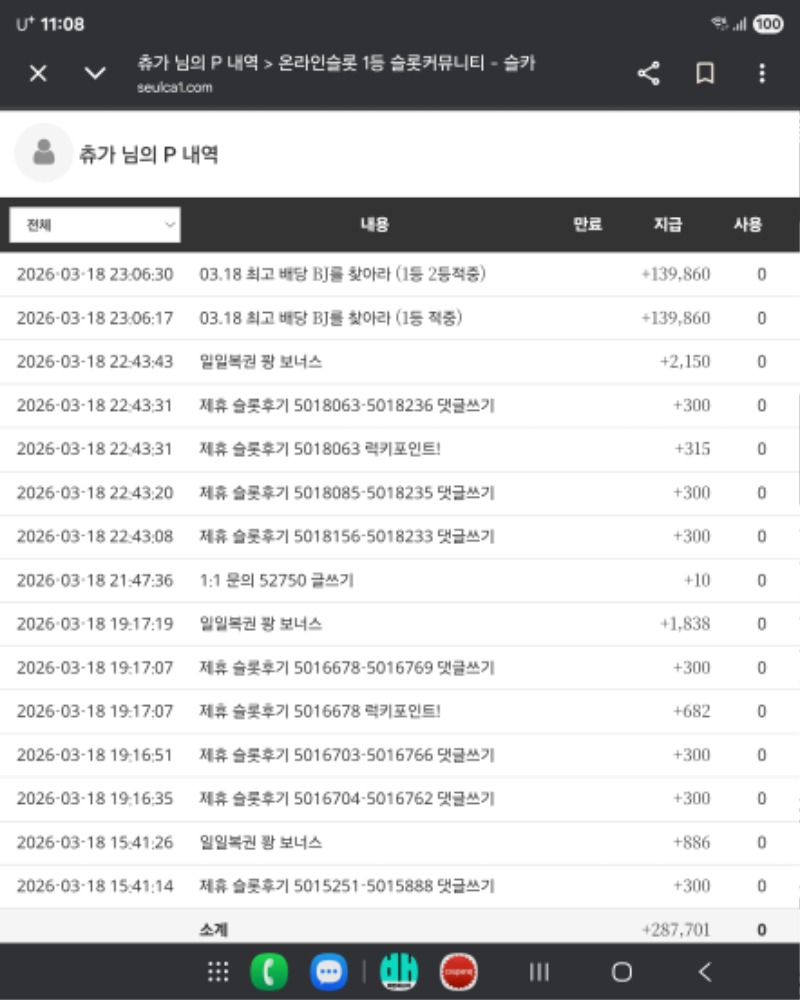Screen dimensions: 800x1000
Task: Show recent apps
Action: pyautogui.click(x=539, y=972)
